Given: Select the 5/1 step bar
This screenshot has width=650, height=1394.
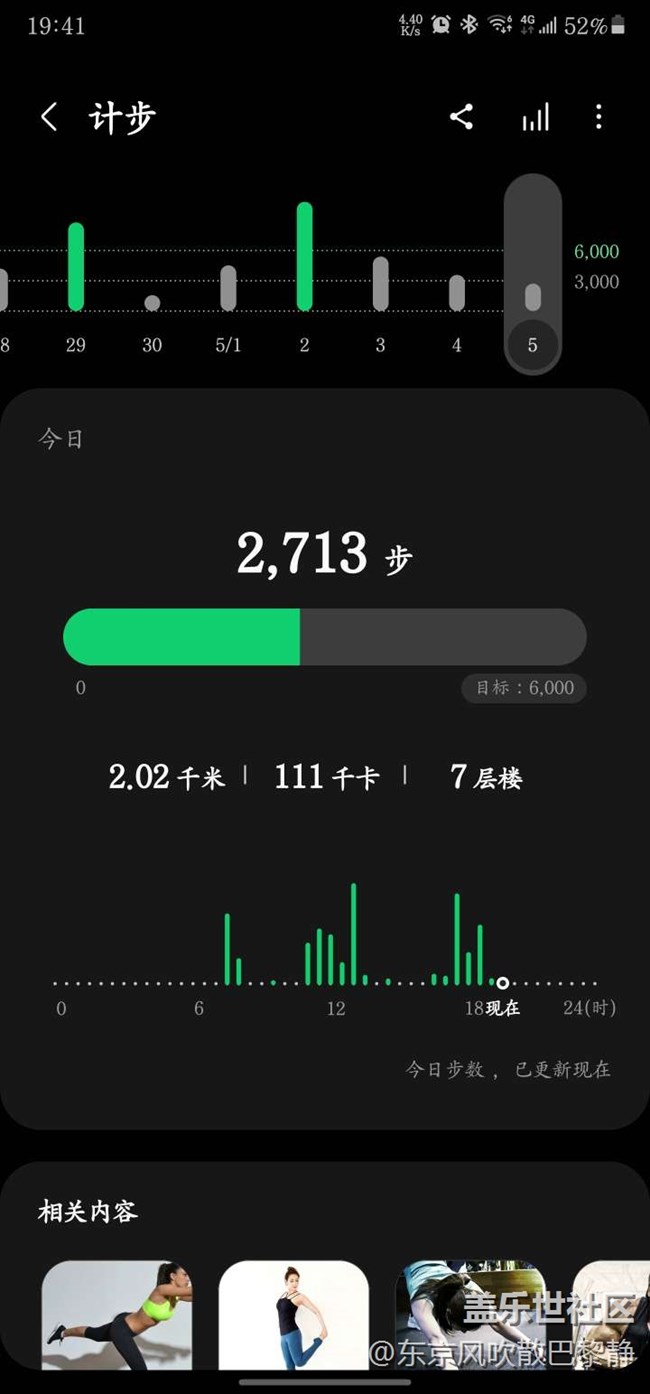Looking at the screenshot, I should point(228,288).
